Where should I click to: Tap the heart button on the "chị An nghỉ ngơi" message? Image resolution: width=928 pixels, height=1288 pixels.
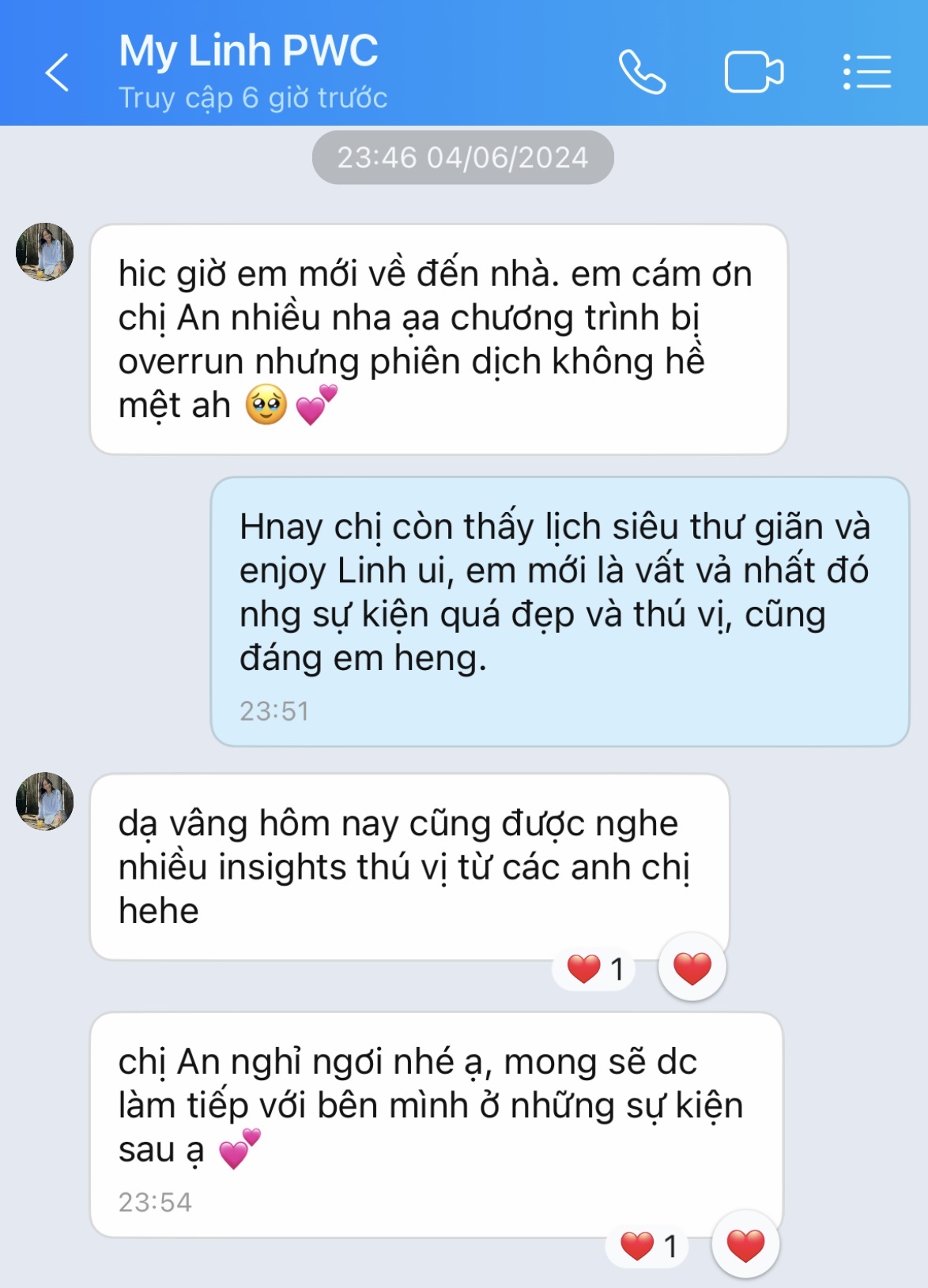(745, 1245)
